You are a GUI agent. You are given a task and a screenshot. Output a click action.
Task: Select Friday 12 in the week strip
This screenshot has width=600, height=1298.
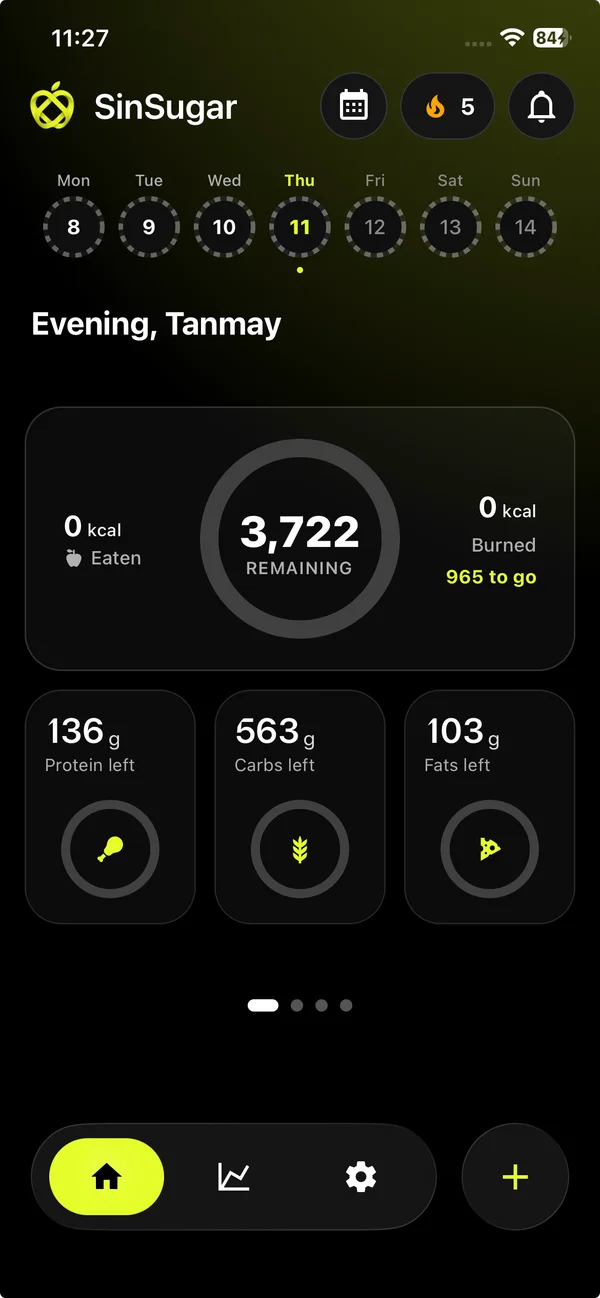(x=375, y=227)
